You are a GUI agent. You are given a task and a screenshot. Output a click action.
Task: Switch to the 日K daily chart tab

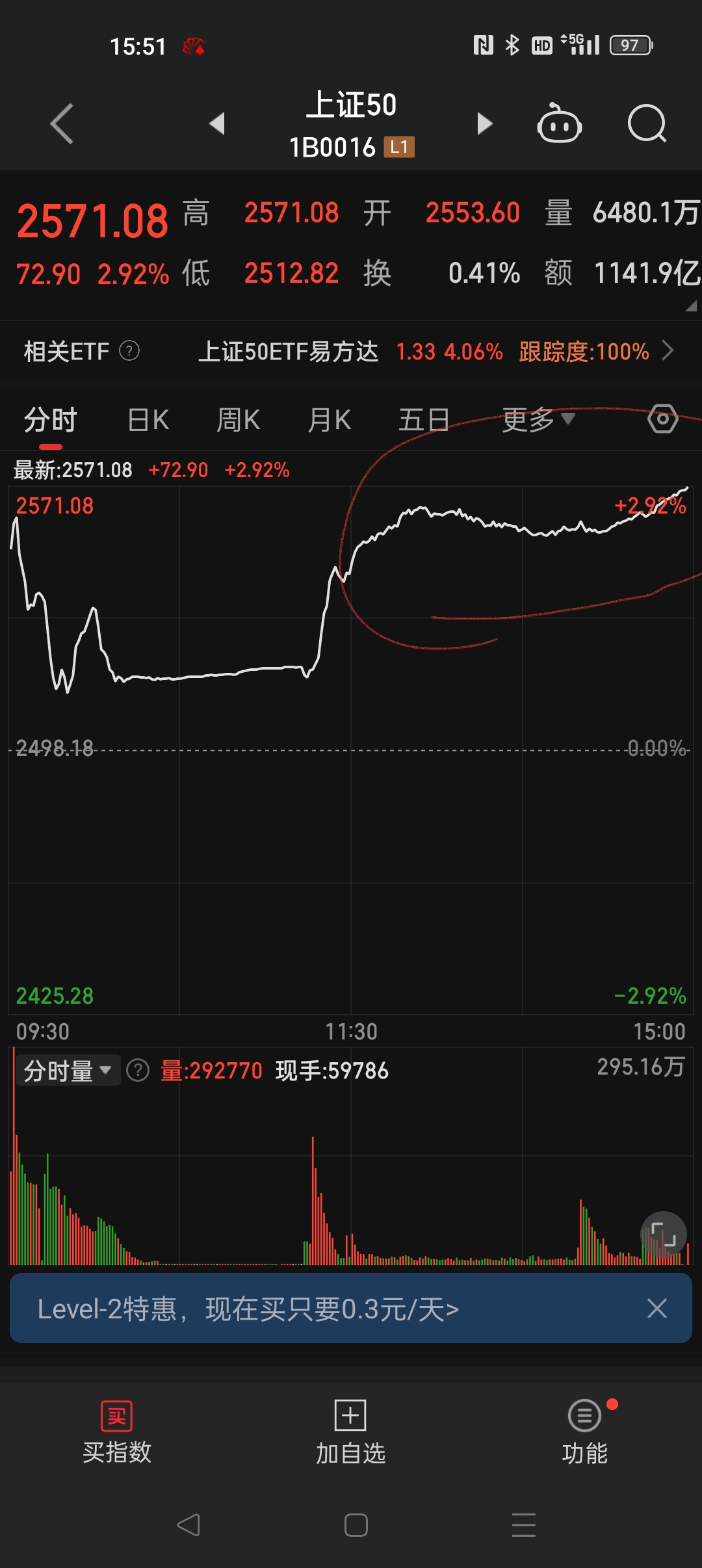tap(146, 419)
